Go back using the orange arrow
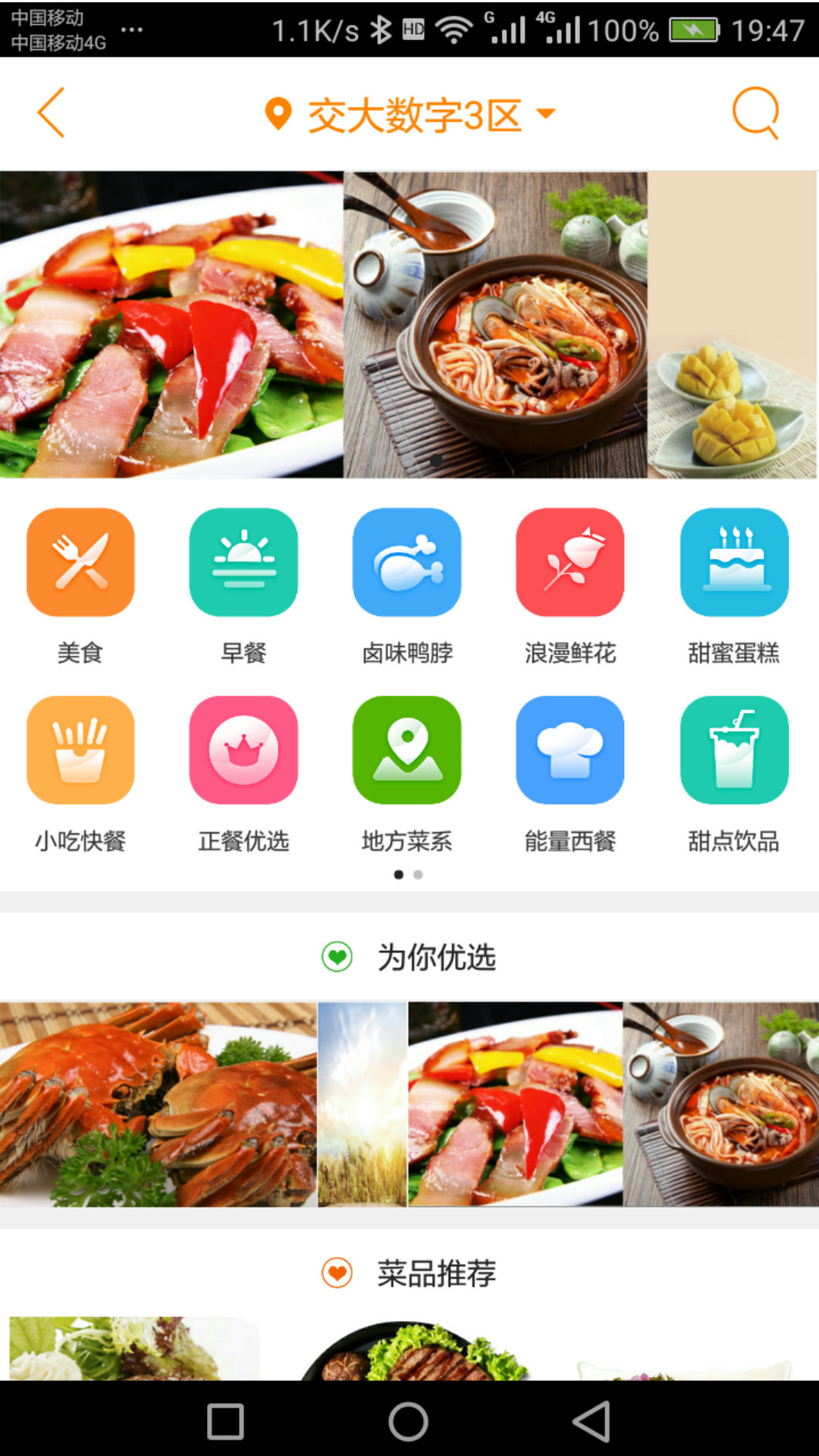Image resolution: width=819 pixels, height=1456 pixels. click(52, 113)
